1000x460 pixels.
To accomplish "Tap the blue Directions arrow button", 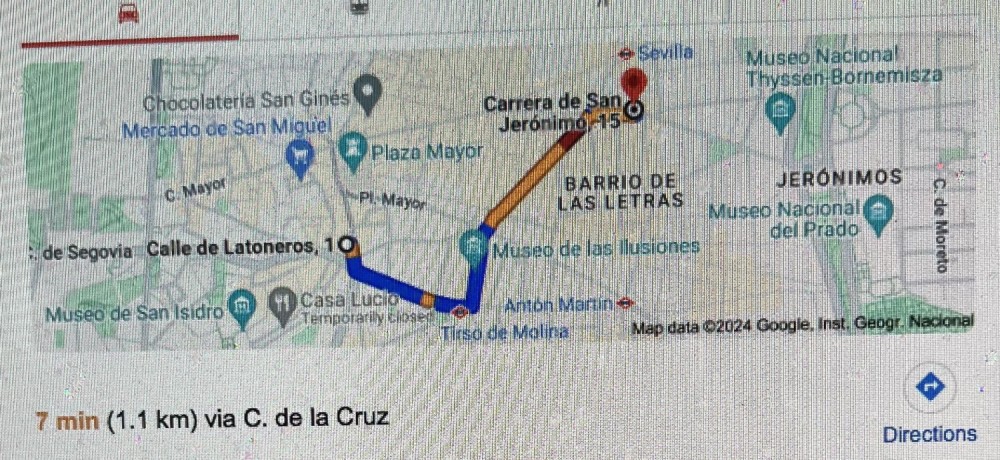I will [x=930, y=387].
